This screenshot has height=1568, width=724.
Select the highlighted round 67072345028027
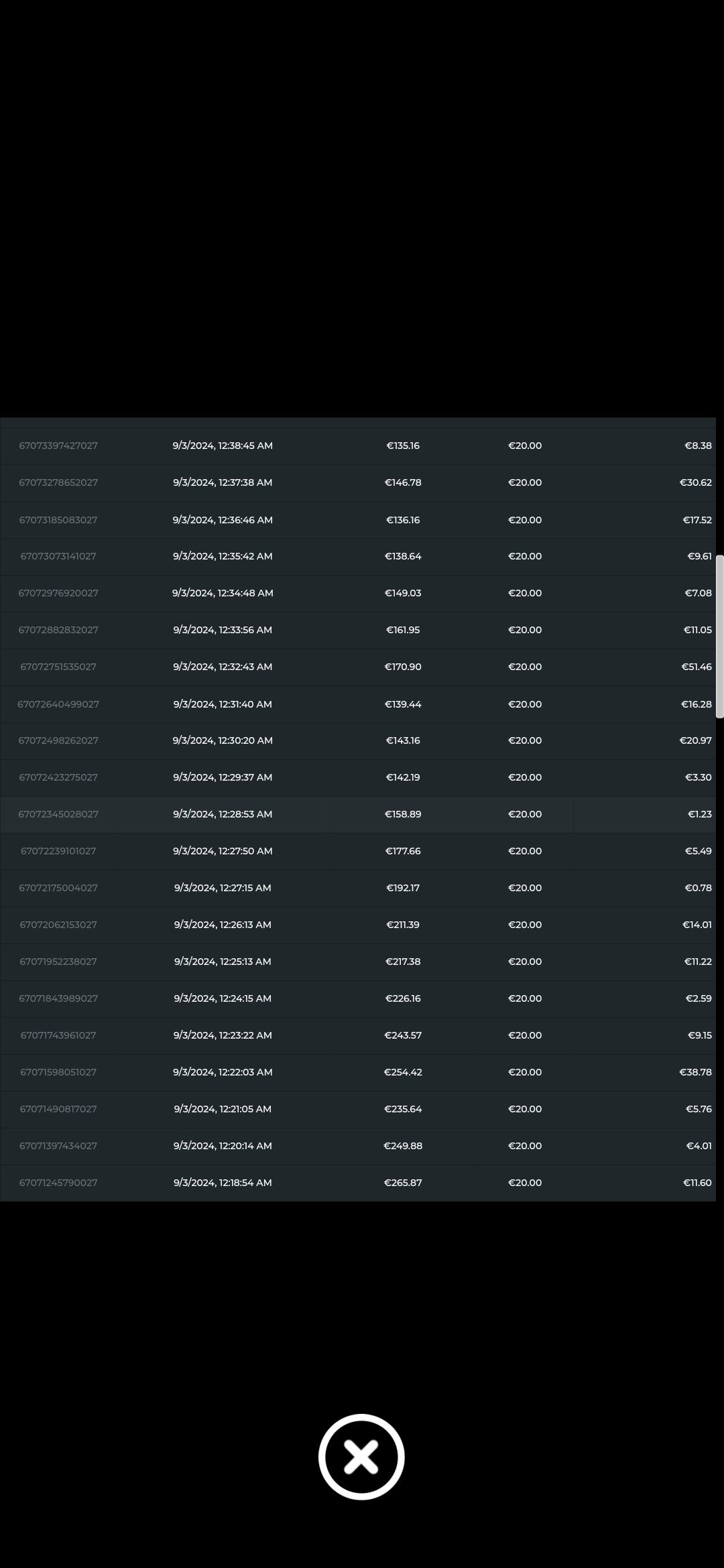tap(58, 814)
